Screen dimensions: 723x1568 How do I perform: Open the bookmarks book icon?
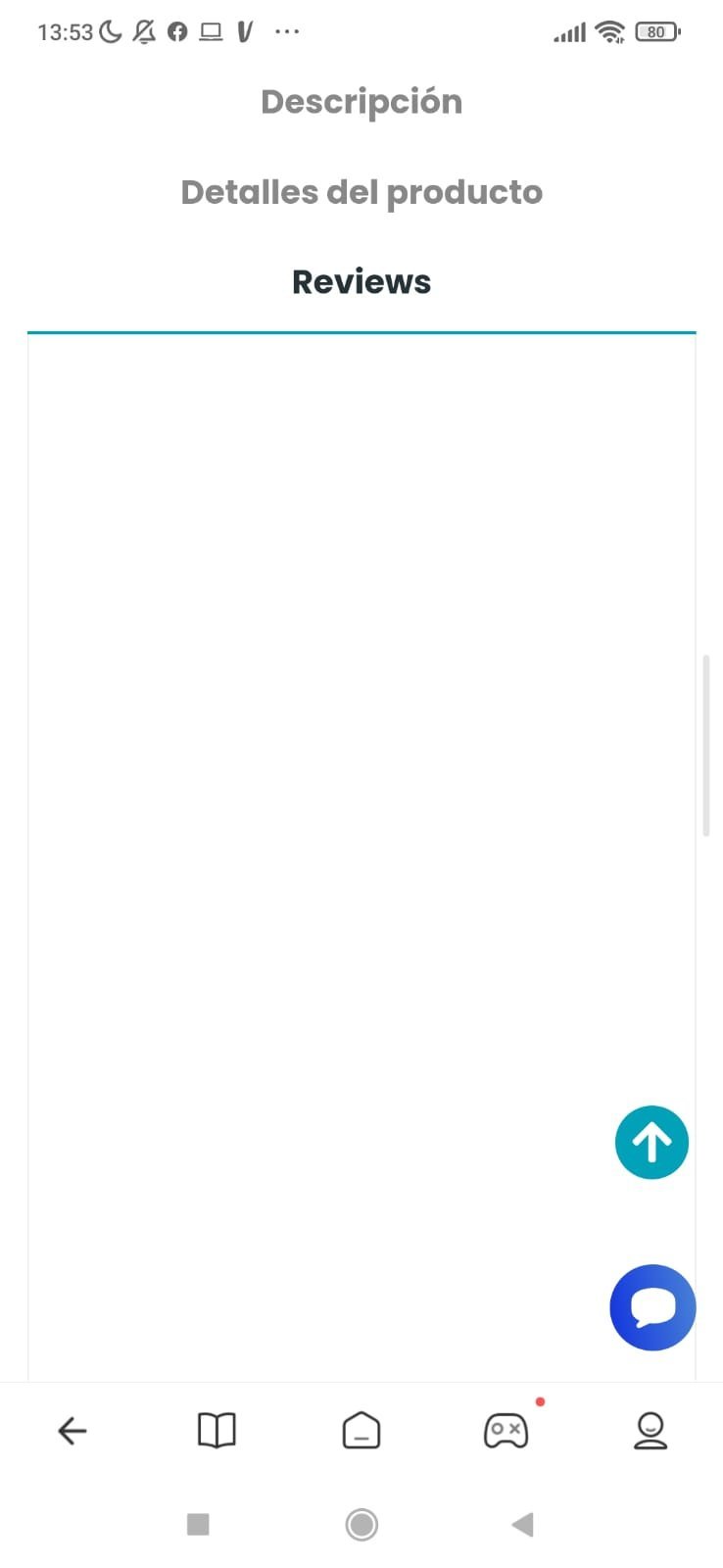(x=217, y=1431)
